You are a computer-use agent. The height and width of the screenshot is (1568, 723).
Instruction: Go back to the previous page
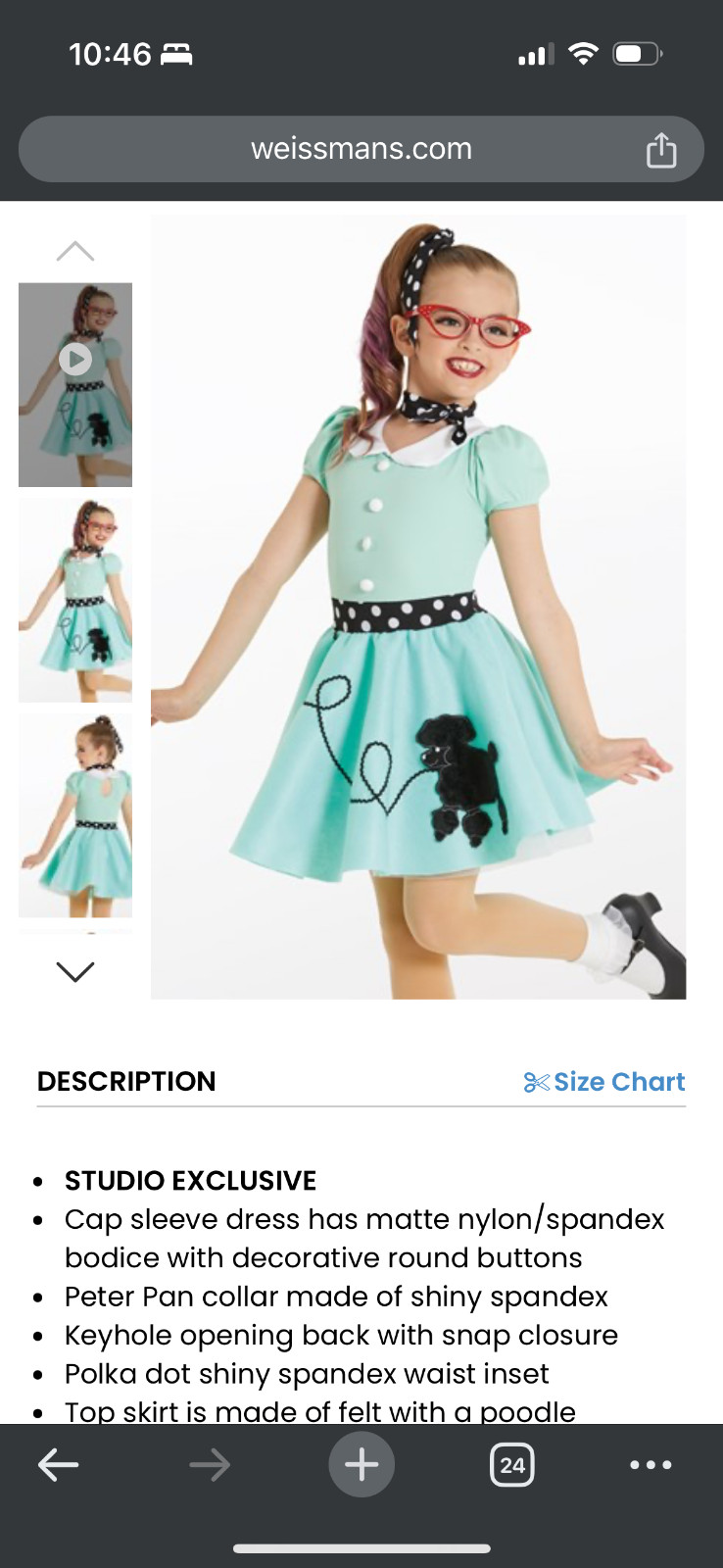[58, 1465]
